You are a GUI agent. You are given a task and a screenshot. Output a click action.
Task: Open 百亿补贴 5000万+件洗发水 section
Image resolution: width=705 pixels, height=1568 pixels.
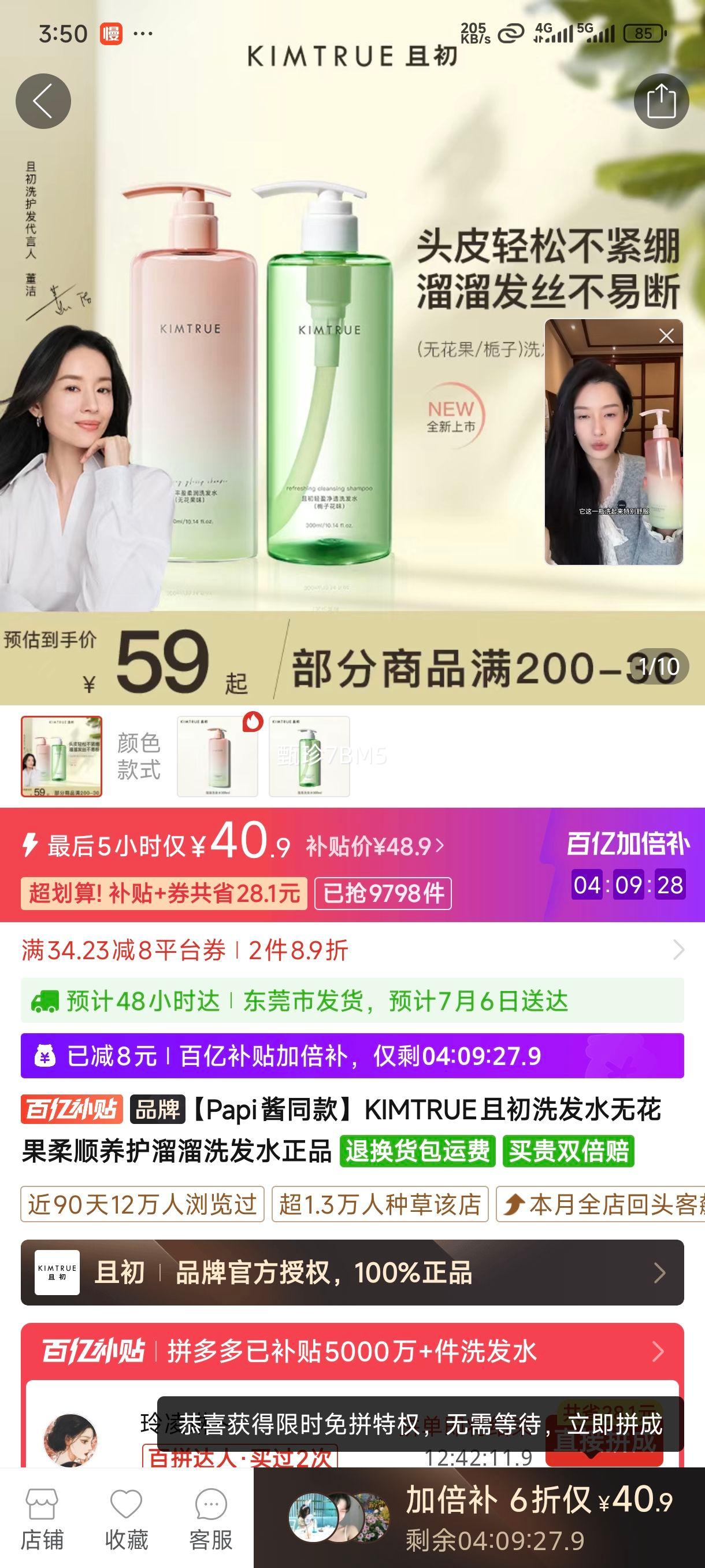(352, 1351)
